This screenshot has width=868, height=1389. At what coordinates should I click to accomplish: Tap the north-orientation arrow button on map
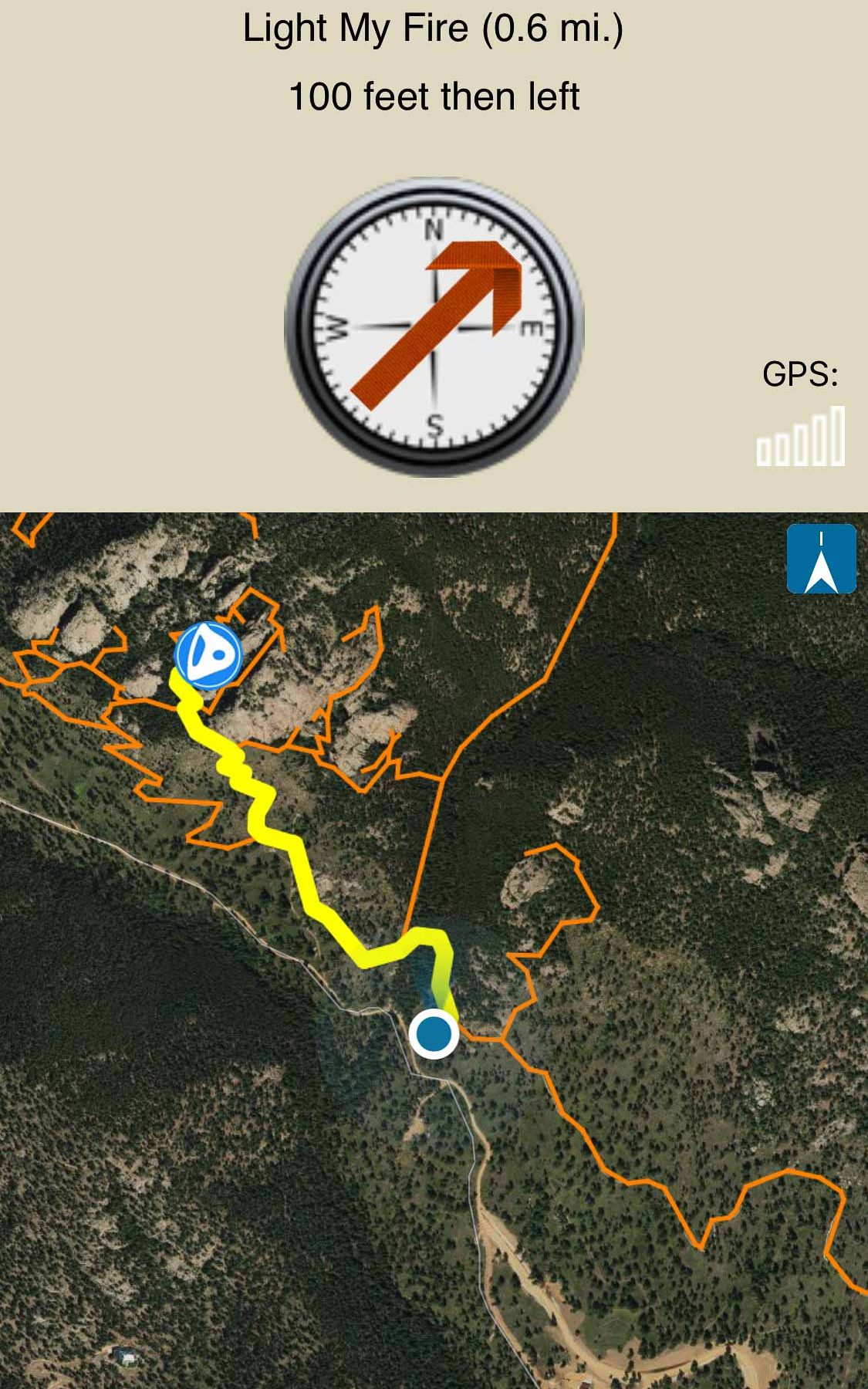coord(821,559)
